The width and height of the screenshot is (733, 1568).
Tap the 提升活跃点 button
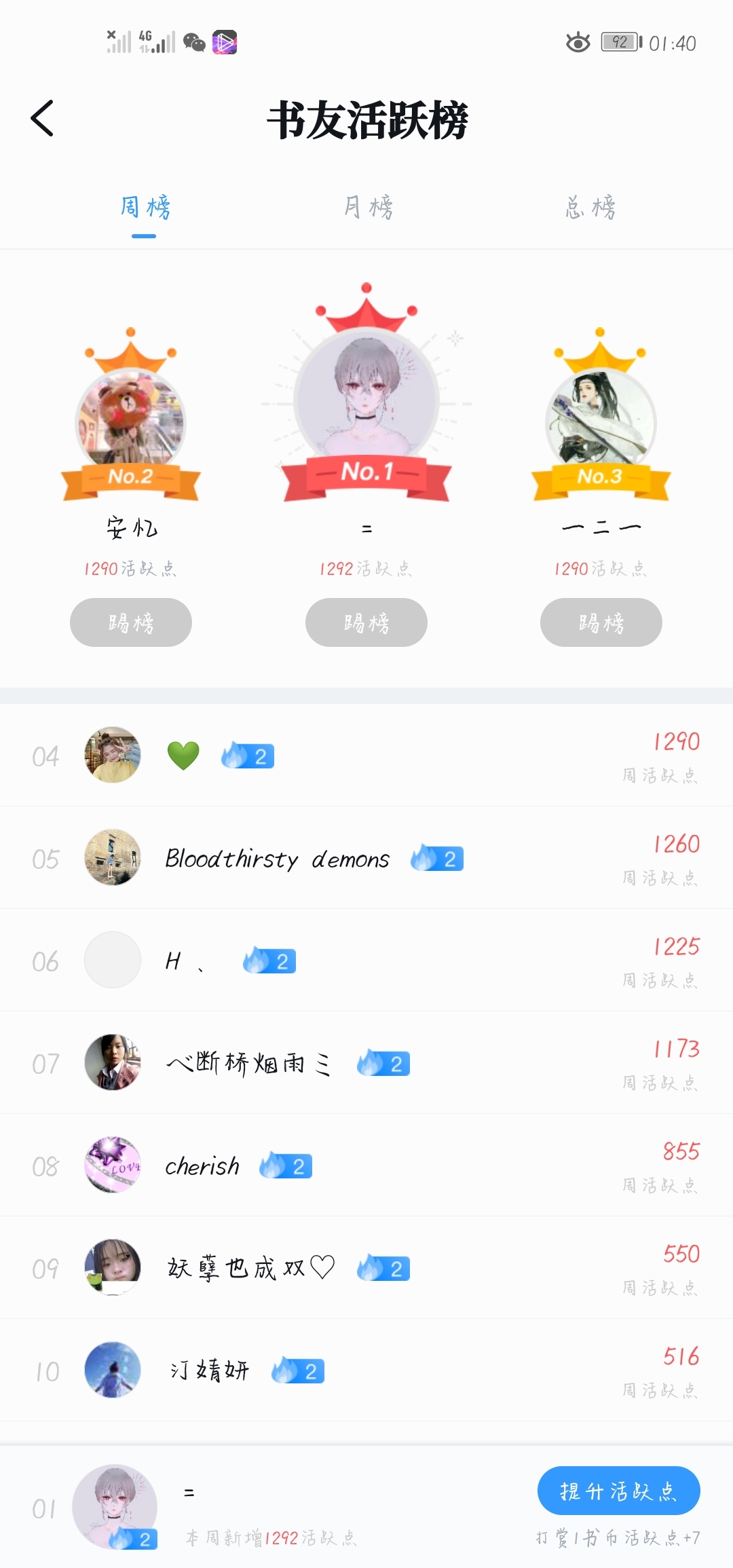click(619, 1491)
